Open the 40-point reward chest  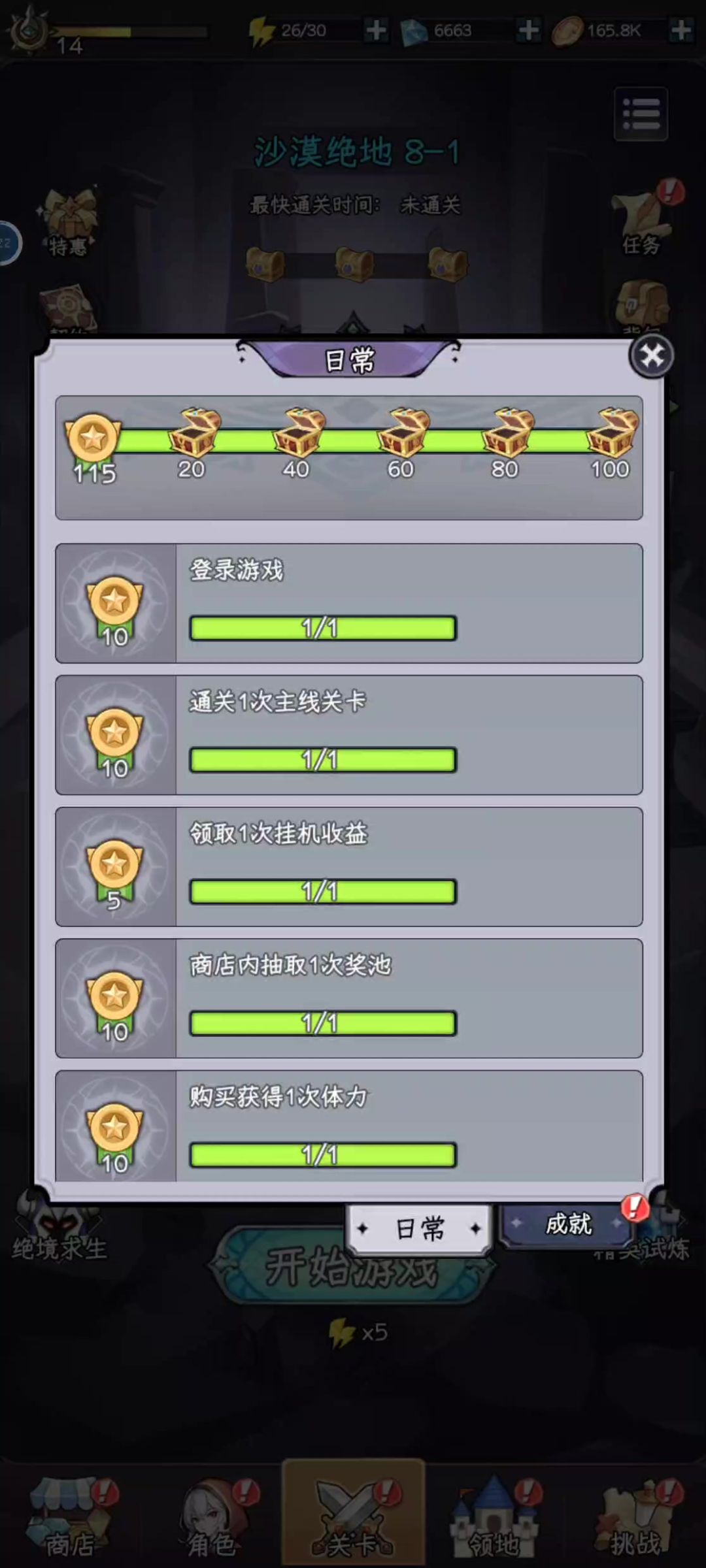click(298, 433)
